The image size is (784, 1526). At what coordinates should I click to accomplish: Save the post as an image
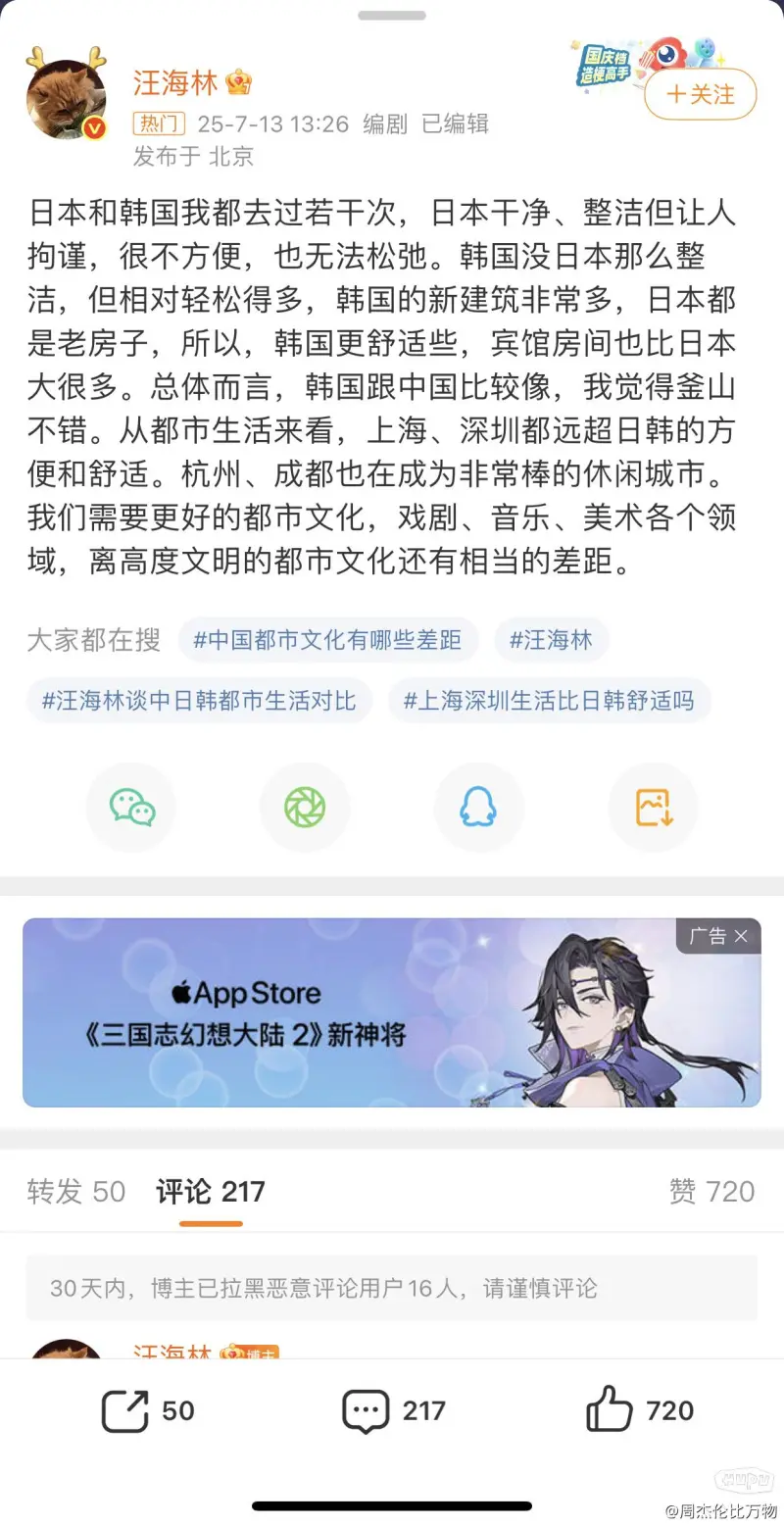pos(653,808)
